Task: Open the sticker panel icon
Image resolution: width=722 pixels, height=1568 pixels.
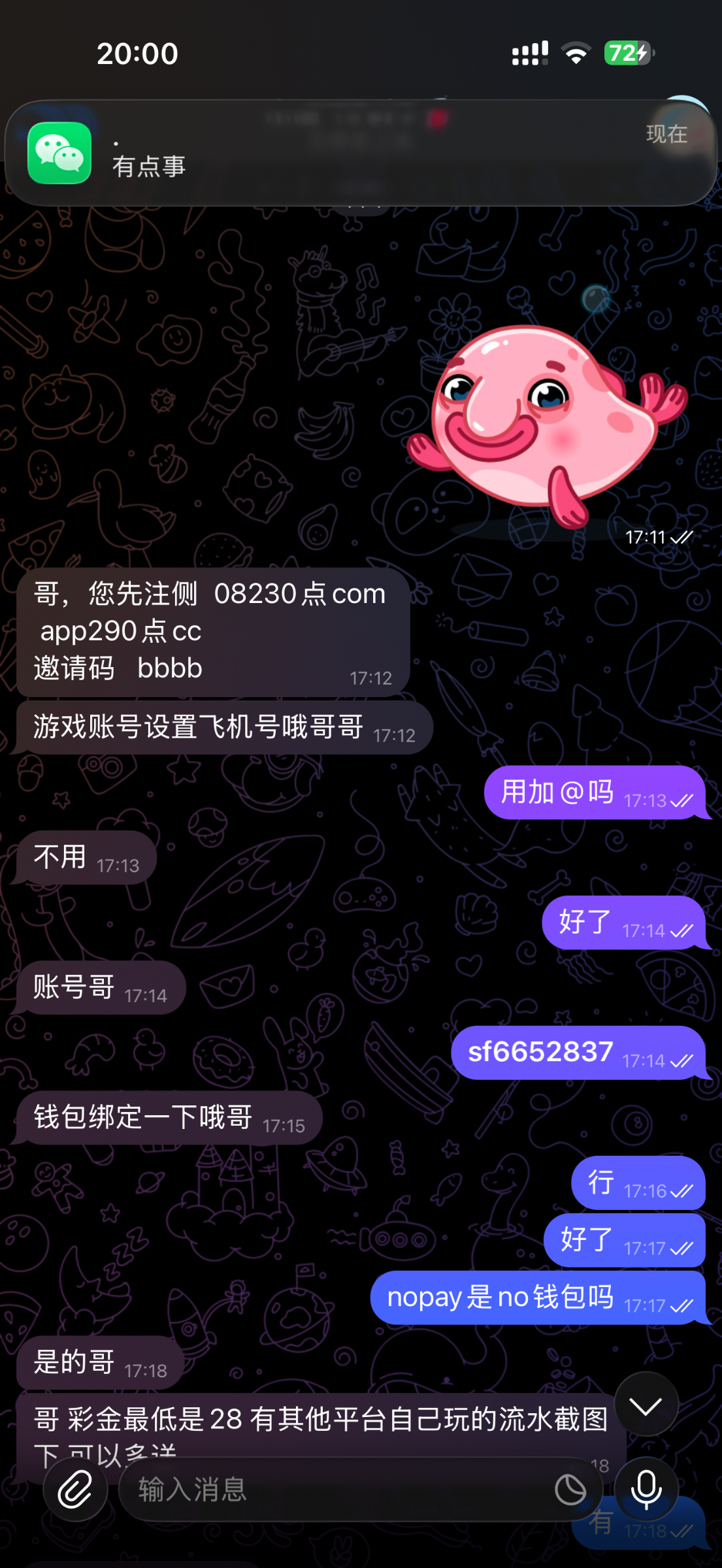Action: (x=570, y=1490)
